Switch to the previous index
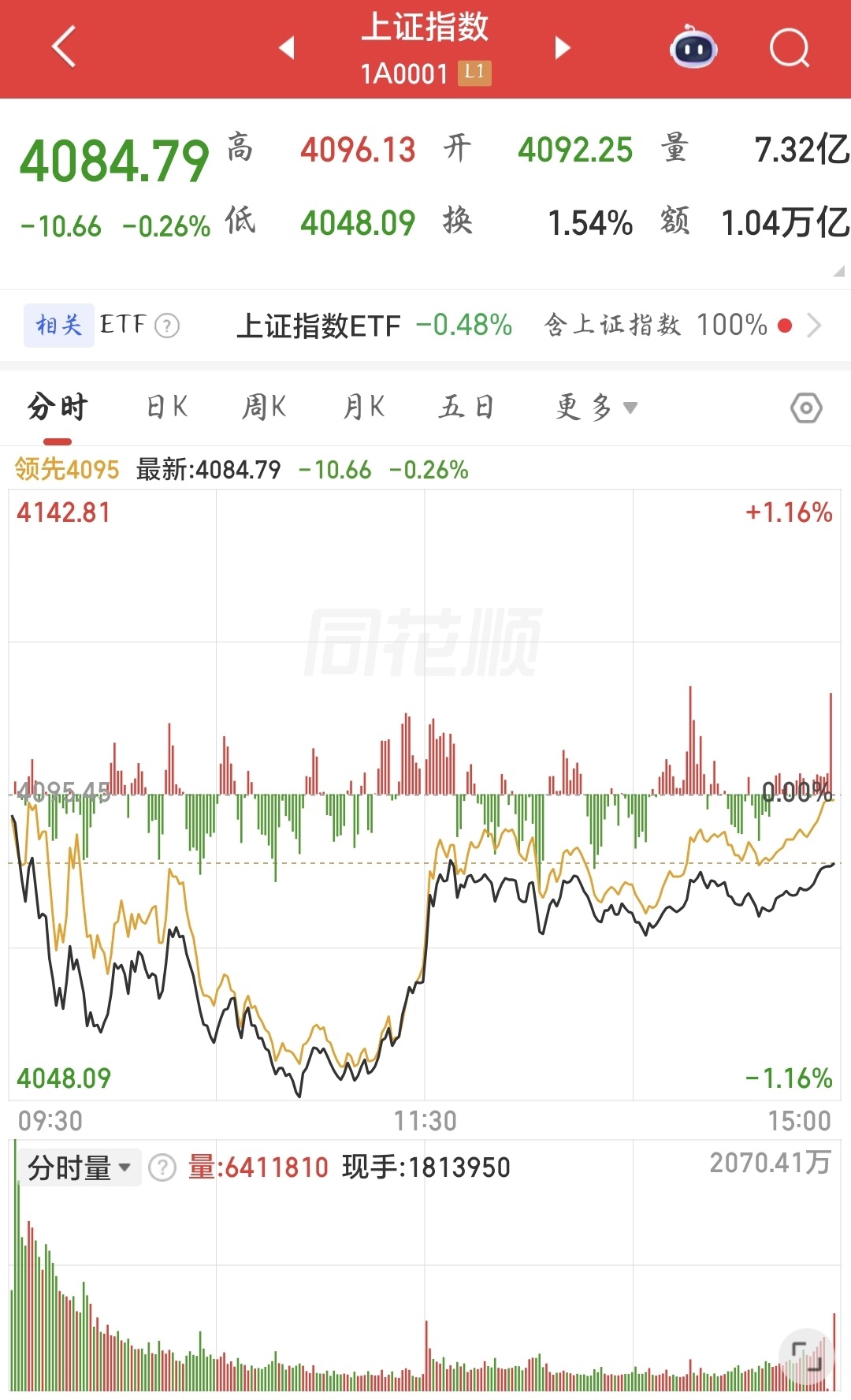851x1400 pixels. [x=287, y=48]
